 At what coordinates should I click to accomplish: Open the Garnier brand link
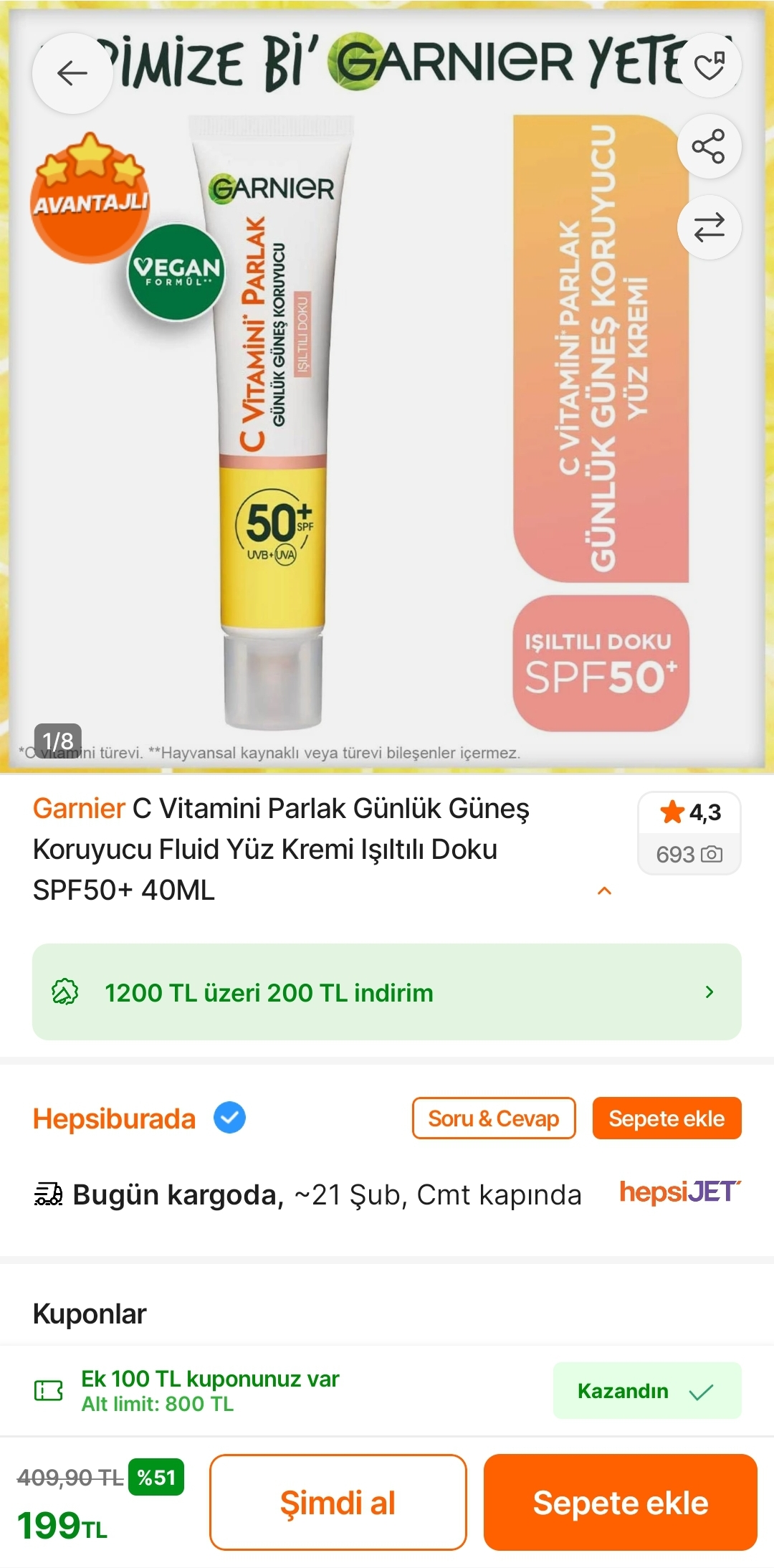pos(79,809)
